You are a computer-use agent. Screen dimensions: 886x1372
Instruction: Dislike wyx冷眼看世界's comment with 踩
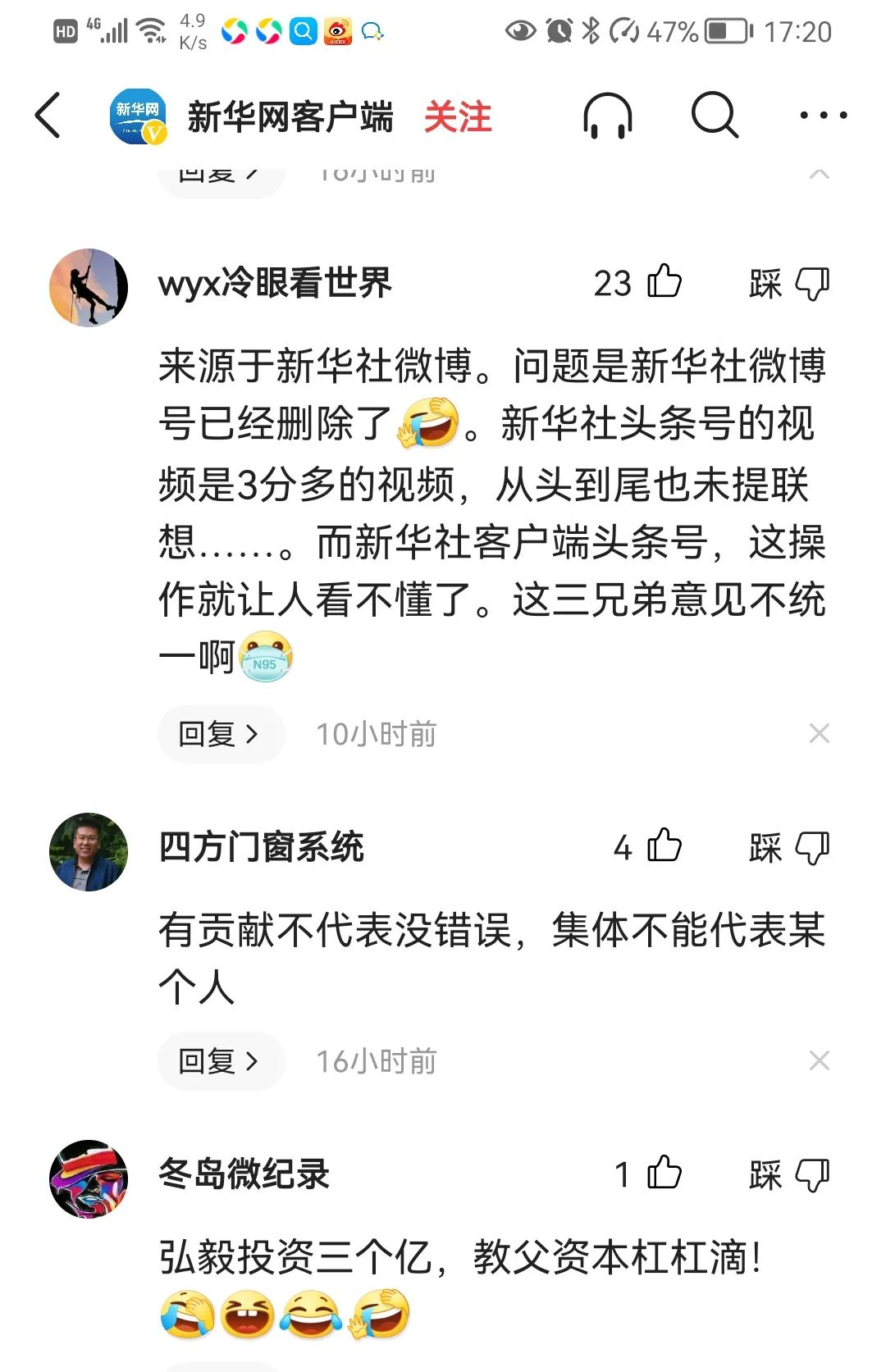(x=788, y=284)
